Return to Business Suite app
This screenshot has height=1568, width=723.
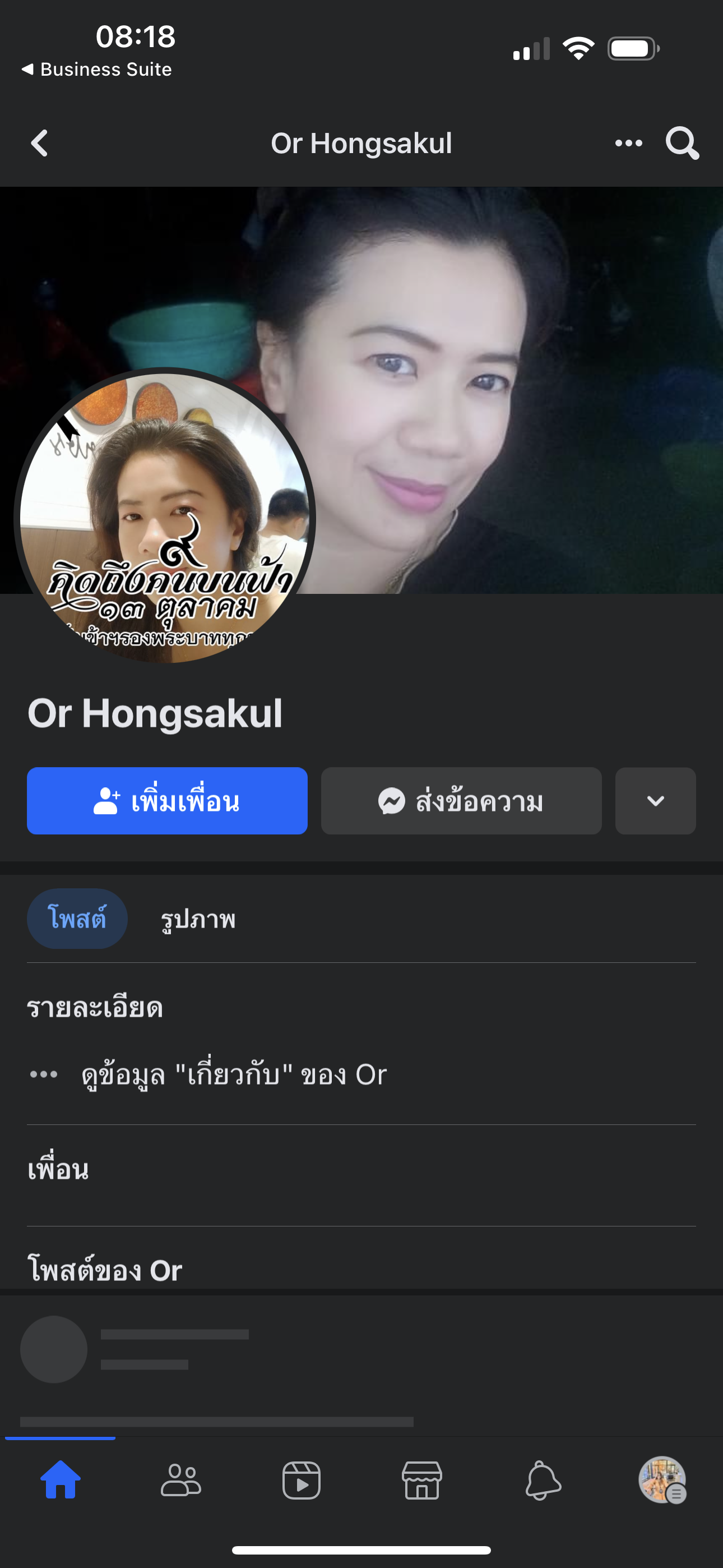pos(98,70)
